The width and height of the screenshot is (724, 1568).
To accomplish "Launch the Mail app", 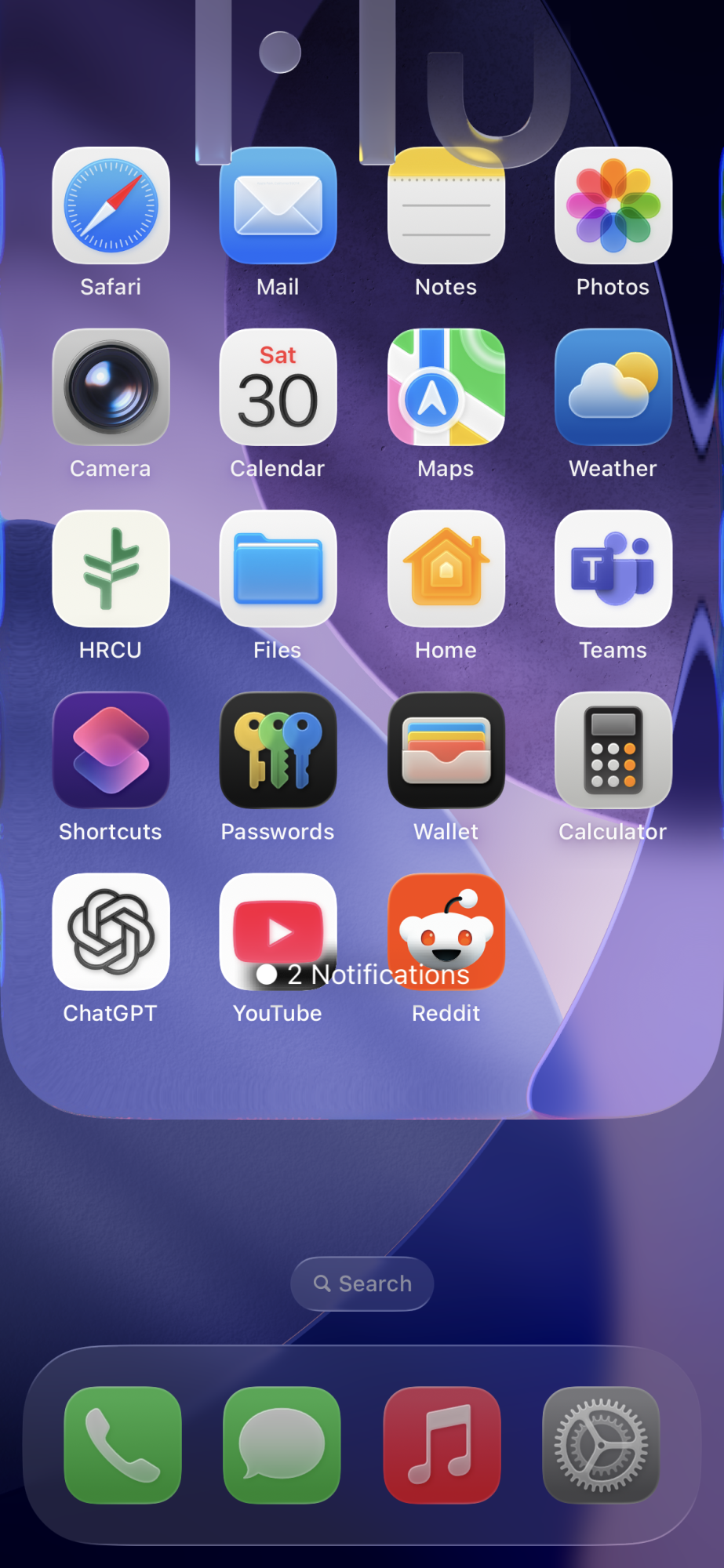I will coord(278,206).
